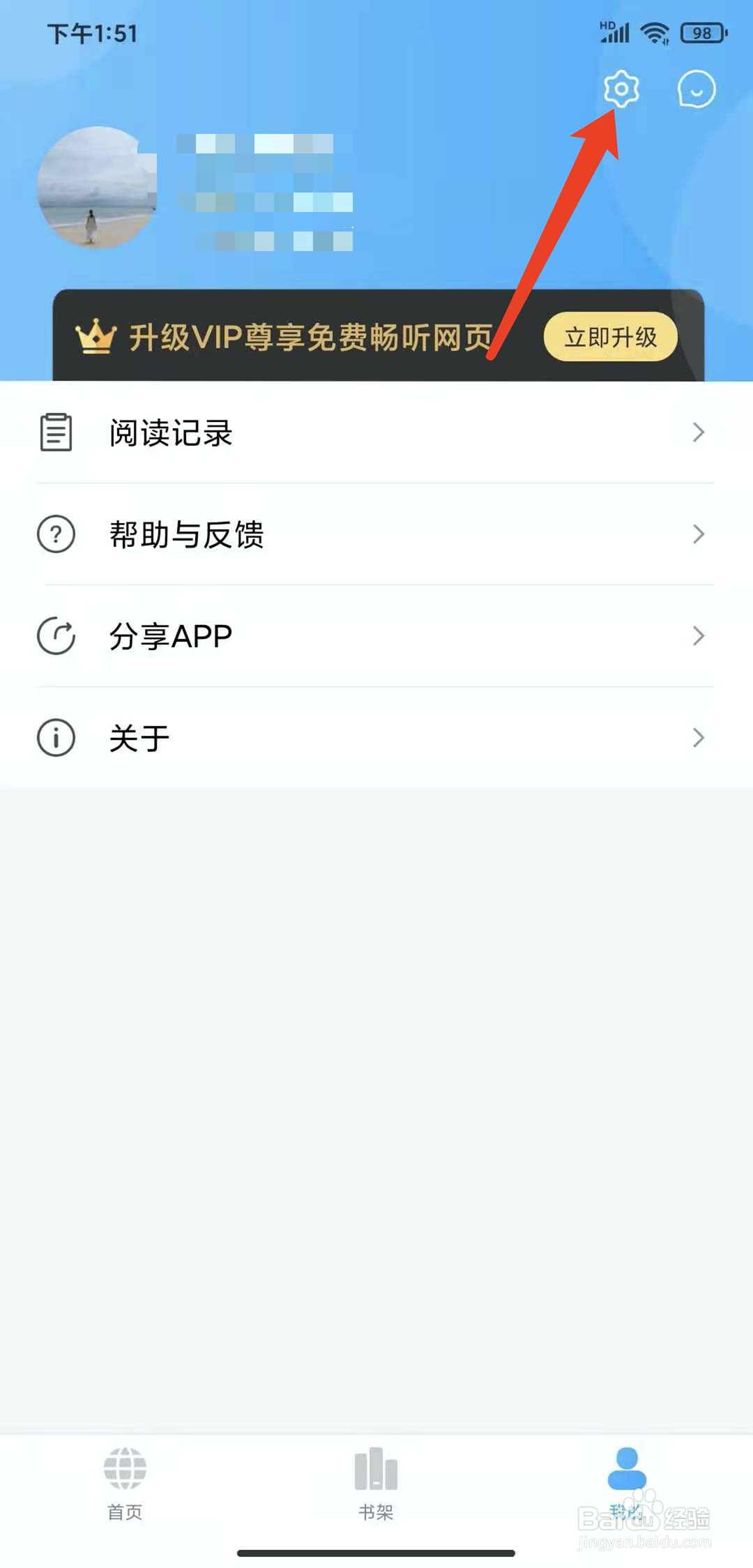Open 分享APP to share the app

click(171, 635)
